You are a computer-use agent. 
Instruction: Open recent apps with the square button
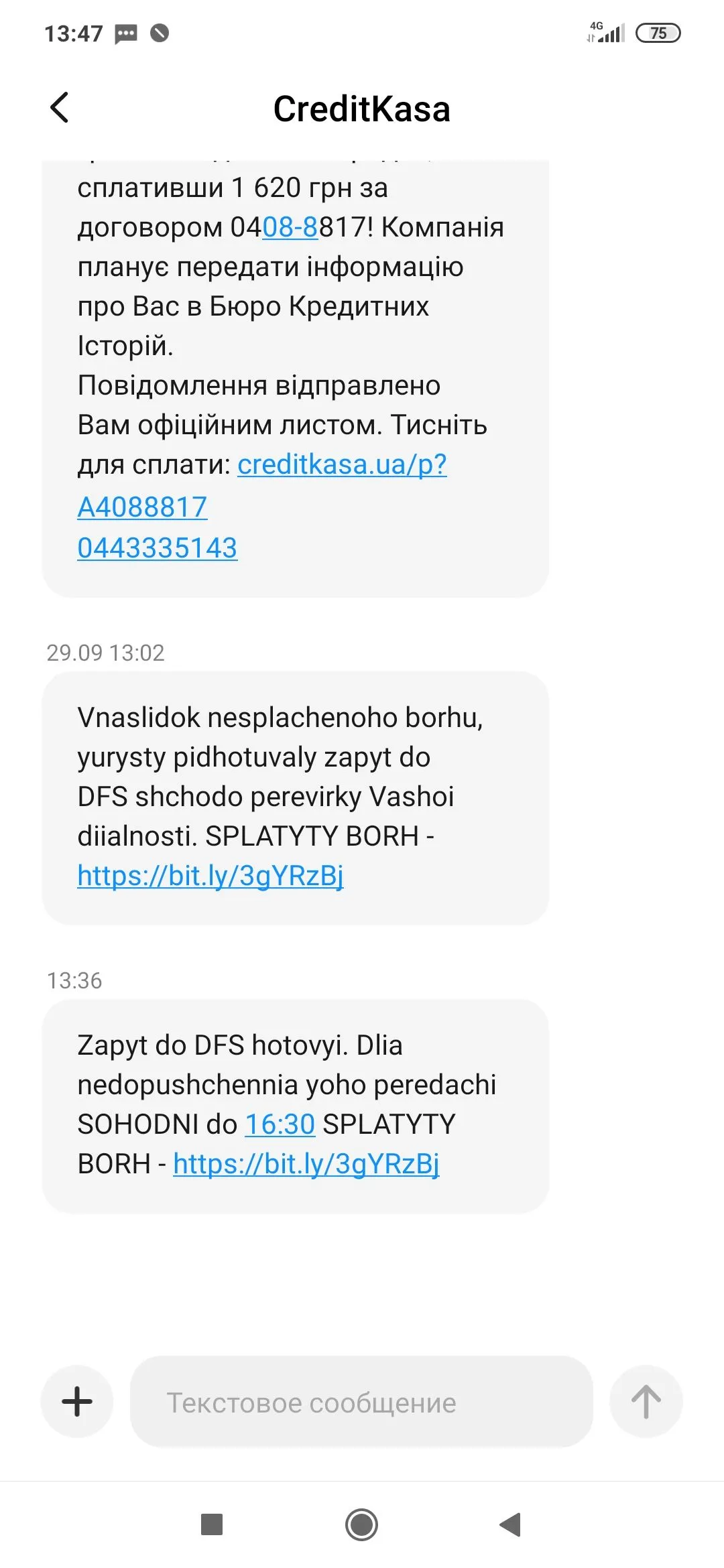(212, 1525)
